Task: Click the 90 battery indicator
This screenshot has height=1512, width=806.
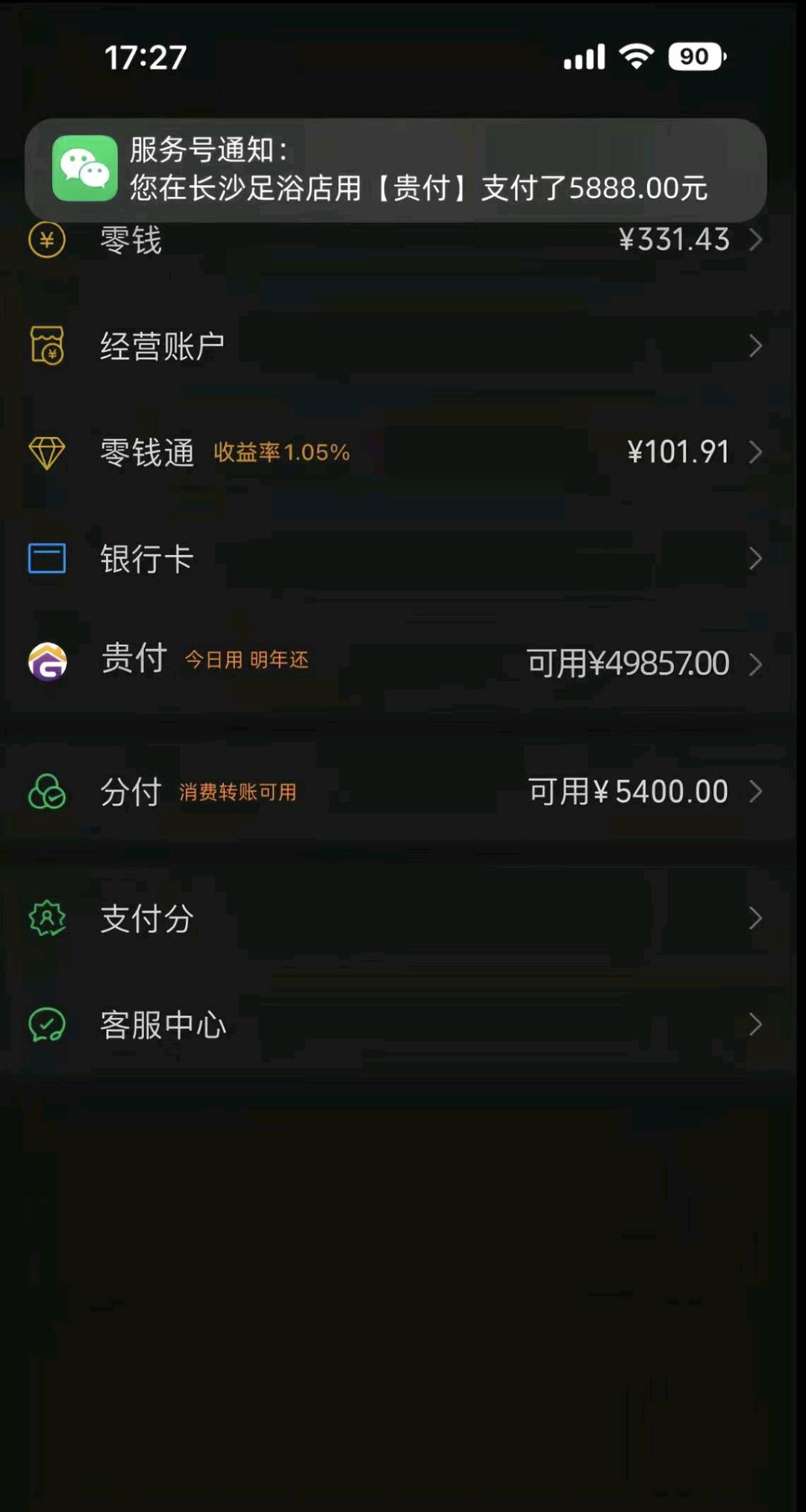Action: point(697,55)
